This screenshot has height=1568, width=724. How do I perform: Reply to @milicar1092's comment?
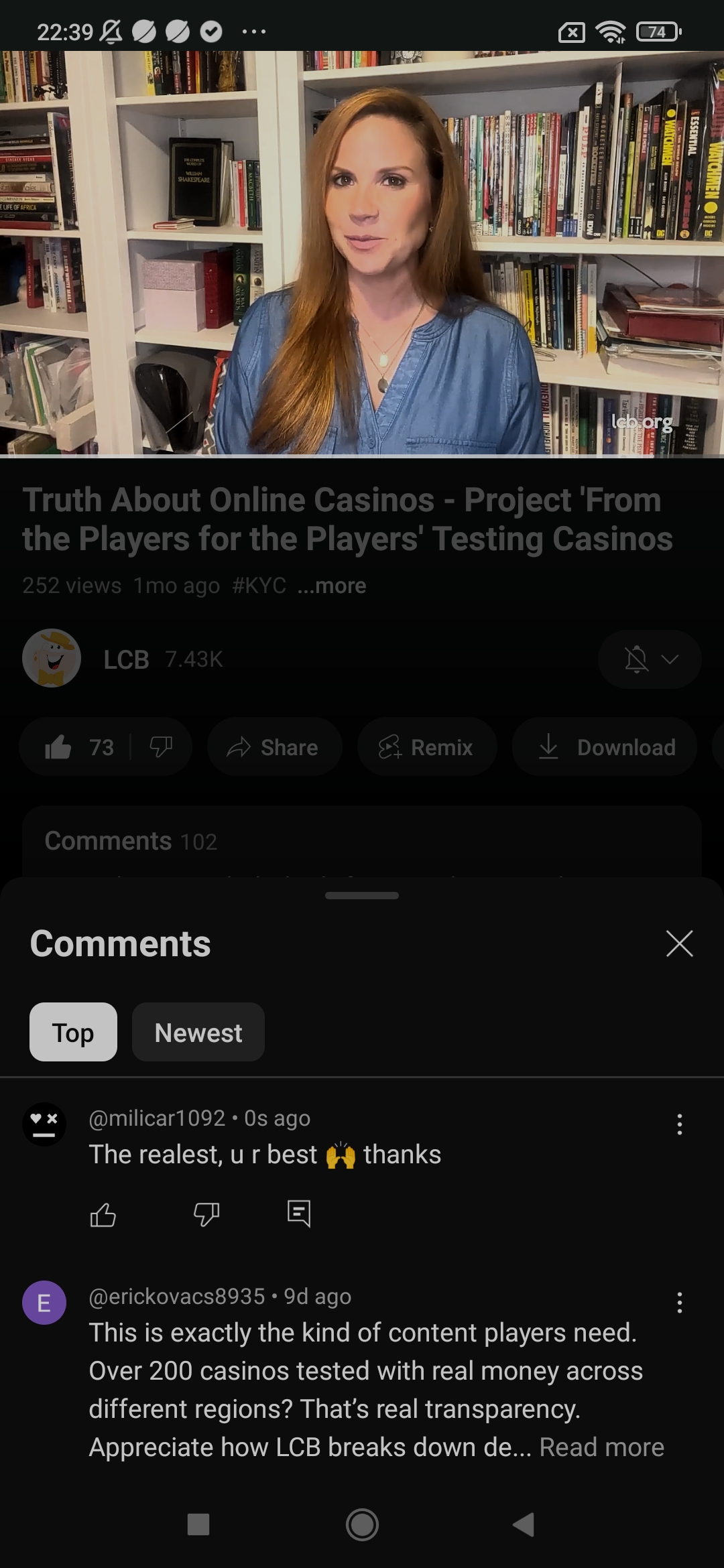(x=299, y=1214)
